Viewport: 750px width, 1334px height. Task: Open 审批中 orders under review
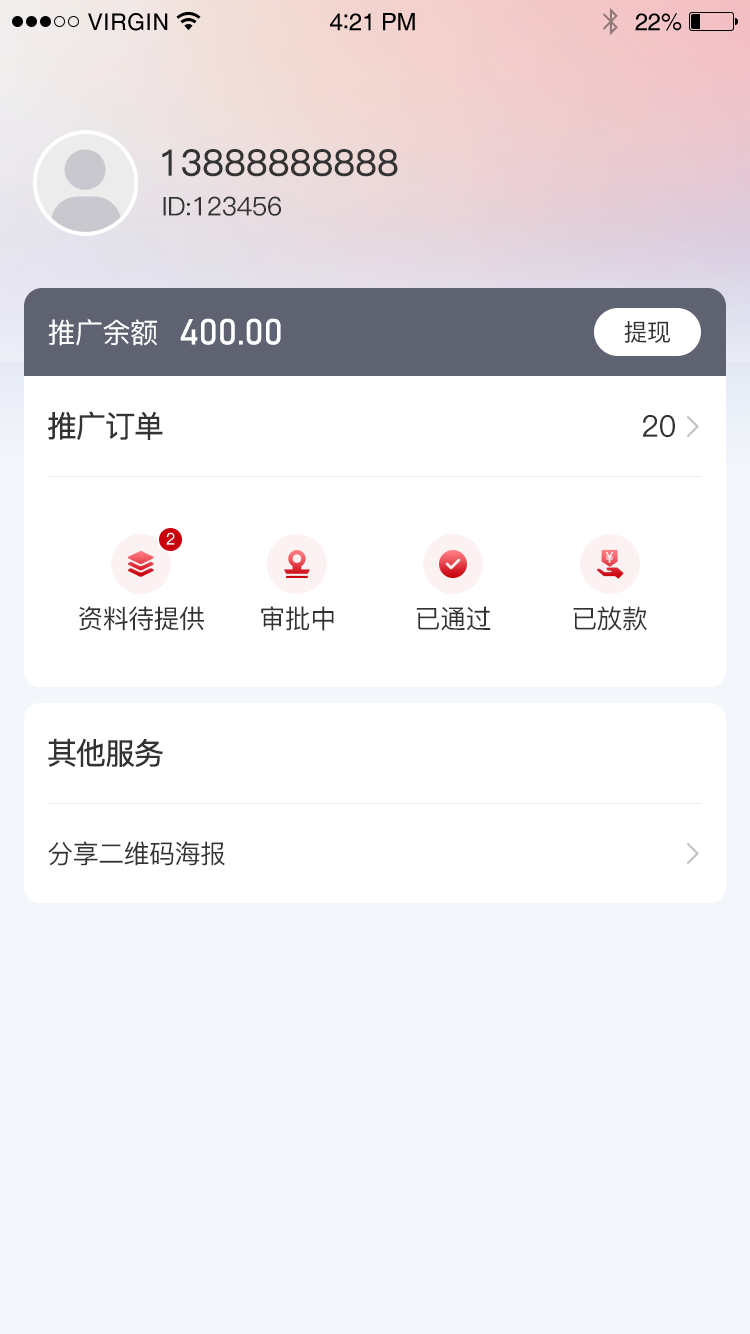[x=297, y=584]
